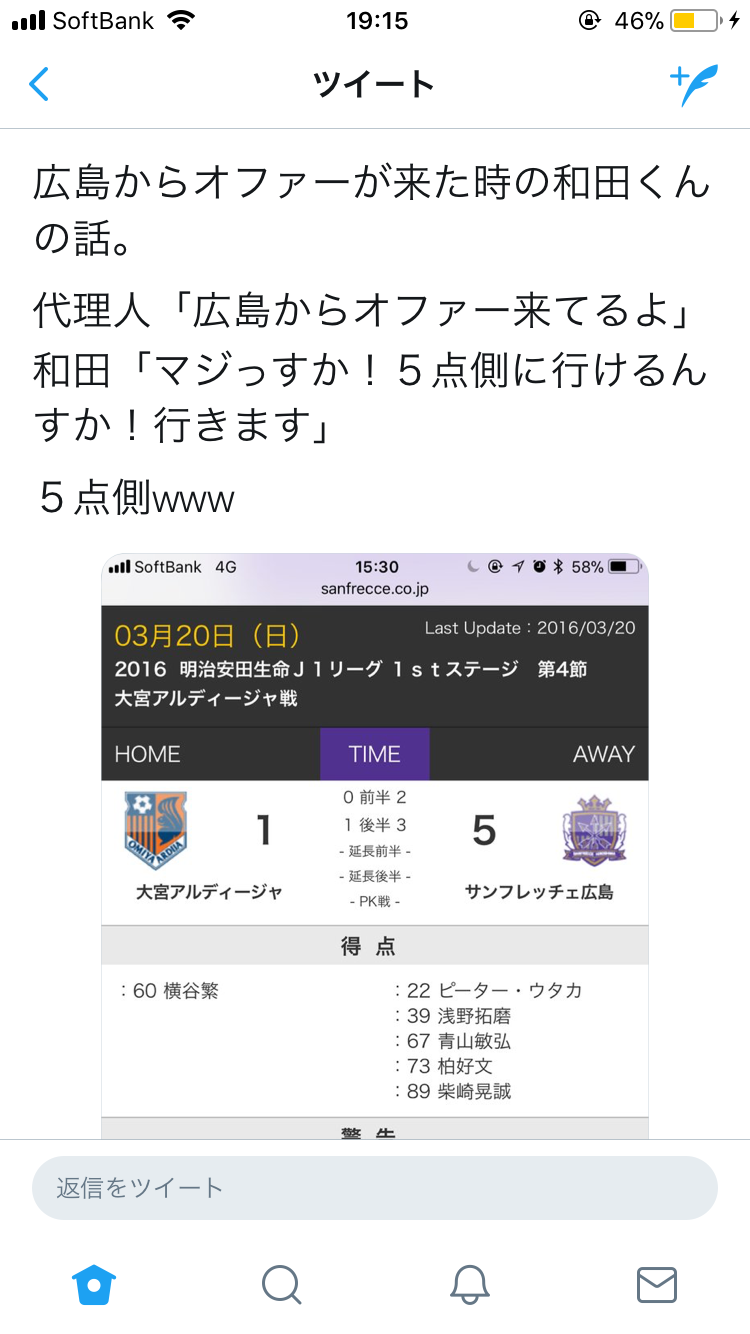The height and width of the screenshot is (1334, 750).
Task: Switch to the Search tab
Action: pos(281,1283)
